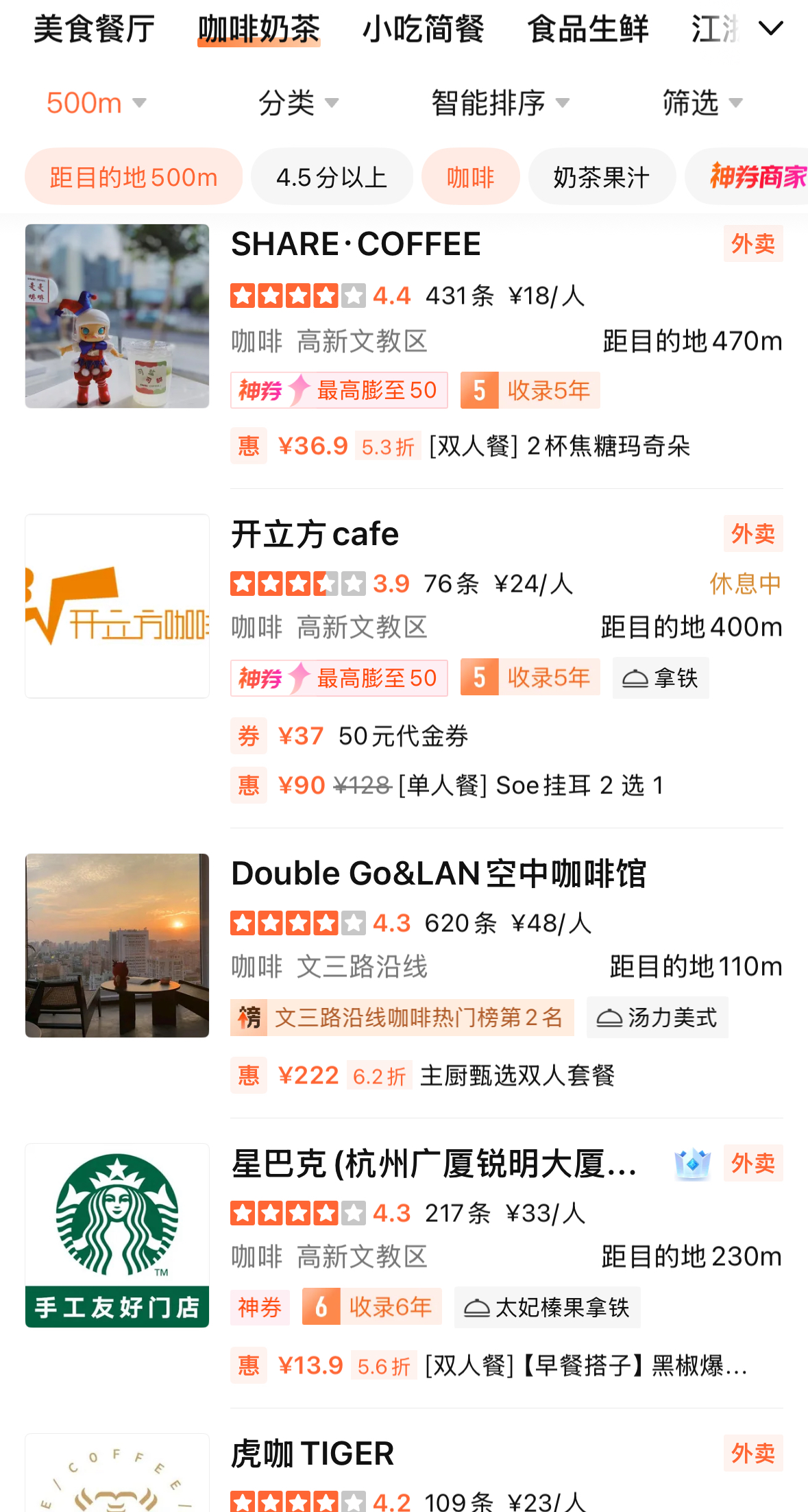Deselect the 距目的地500m chip
The height and width of the screenshot is (1512, 808).
(134, 177)
